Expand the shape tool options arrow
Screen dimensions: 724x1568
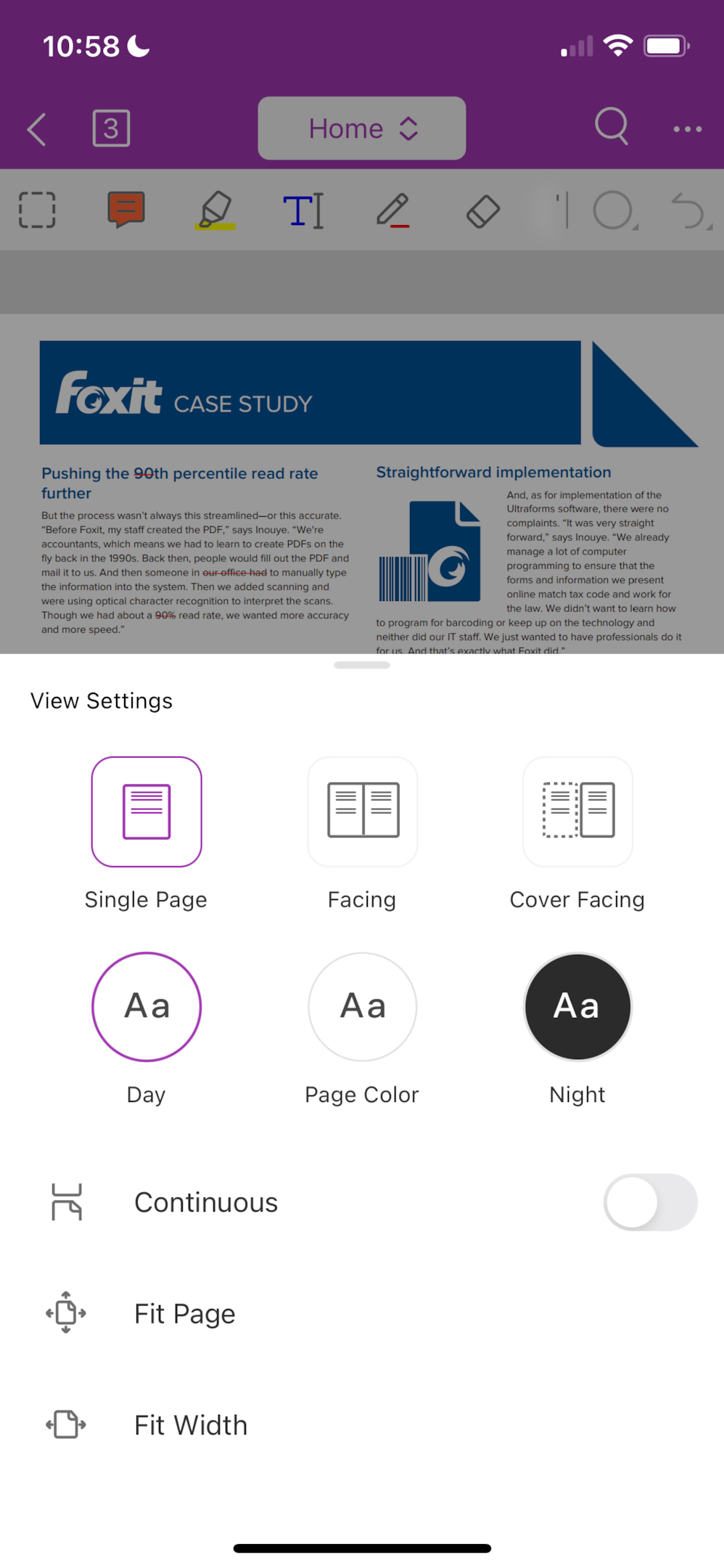point(635,227)
